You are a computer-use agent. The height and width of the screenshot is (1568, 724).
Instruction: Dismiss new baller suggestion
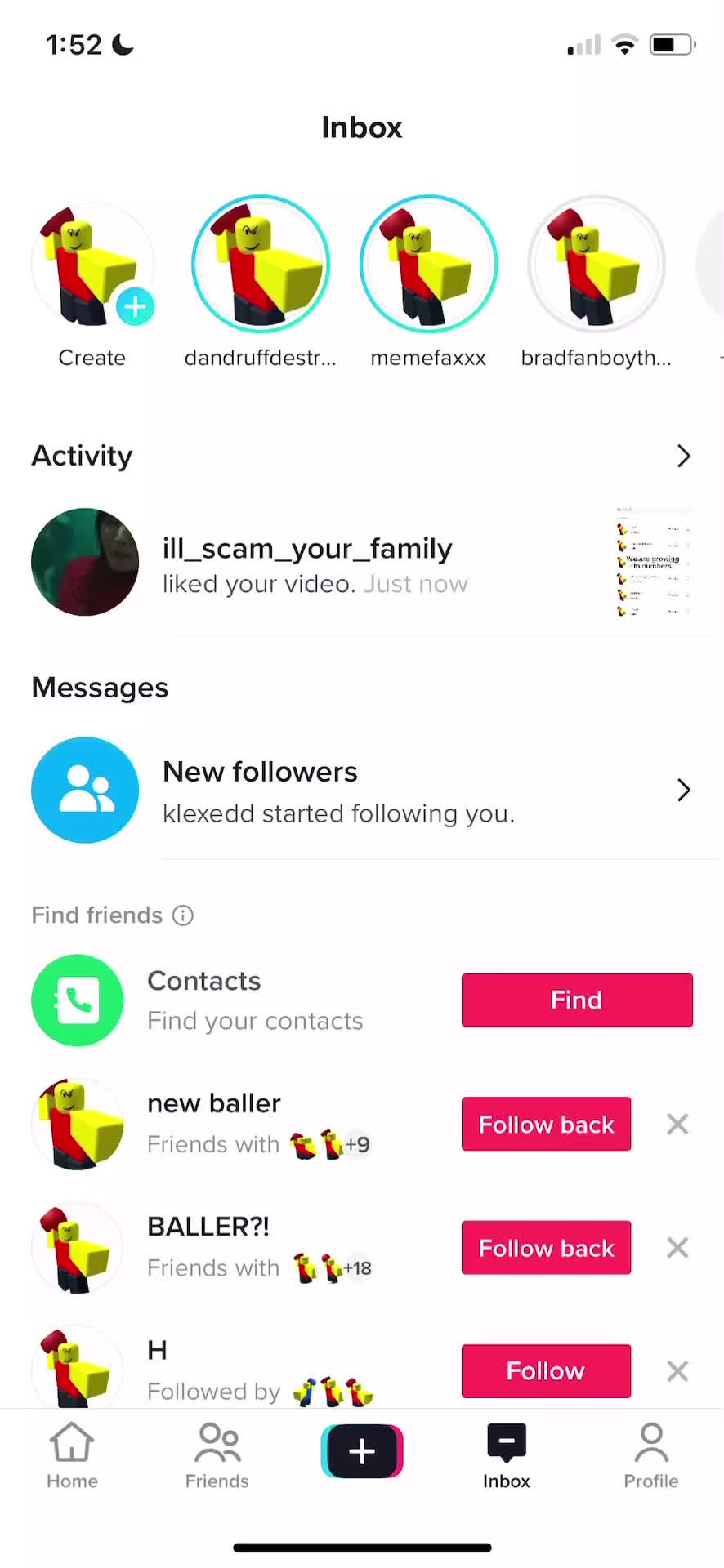(677, 1125)
